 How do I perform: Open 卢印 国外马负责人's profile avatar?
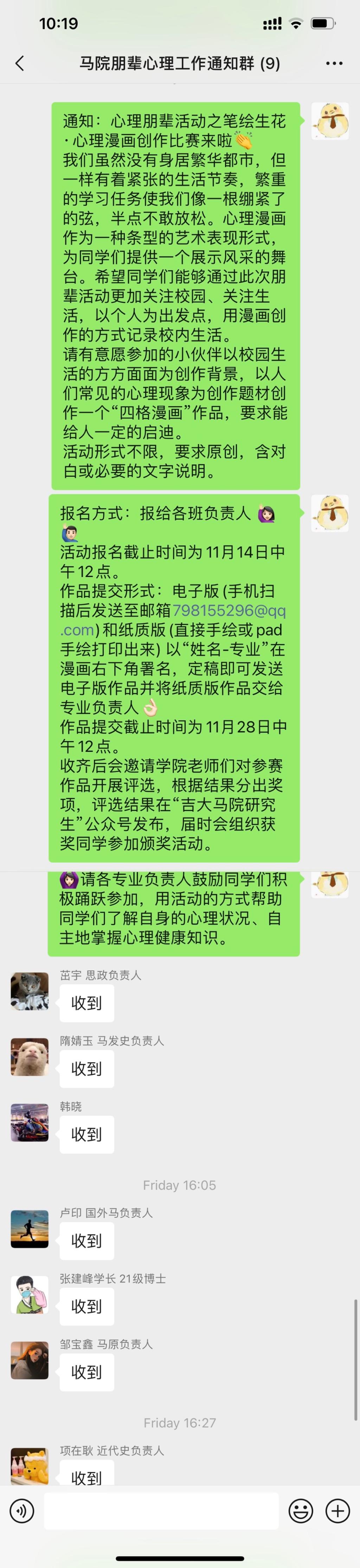click(x=29, y=1230)
